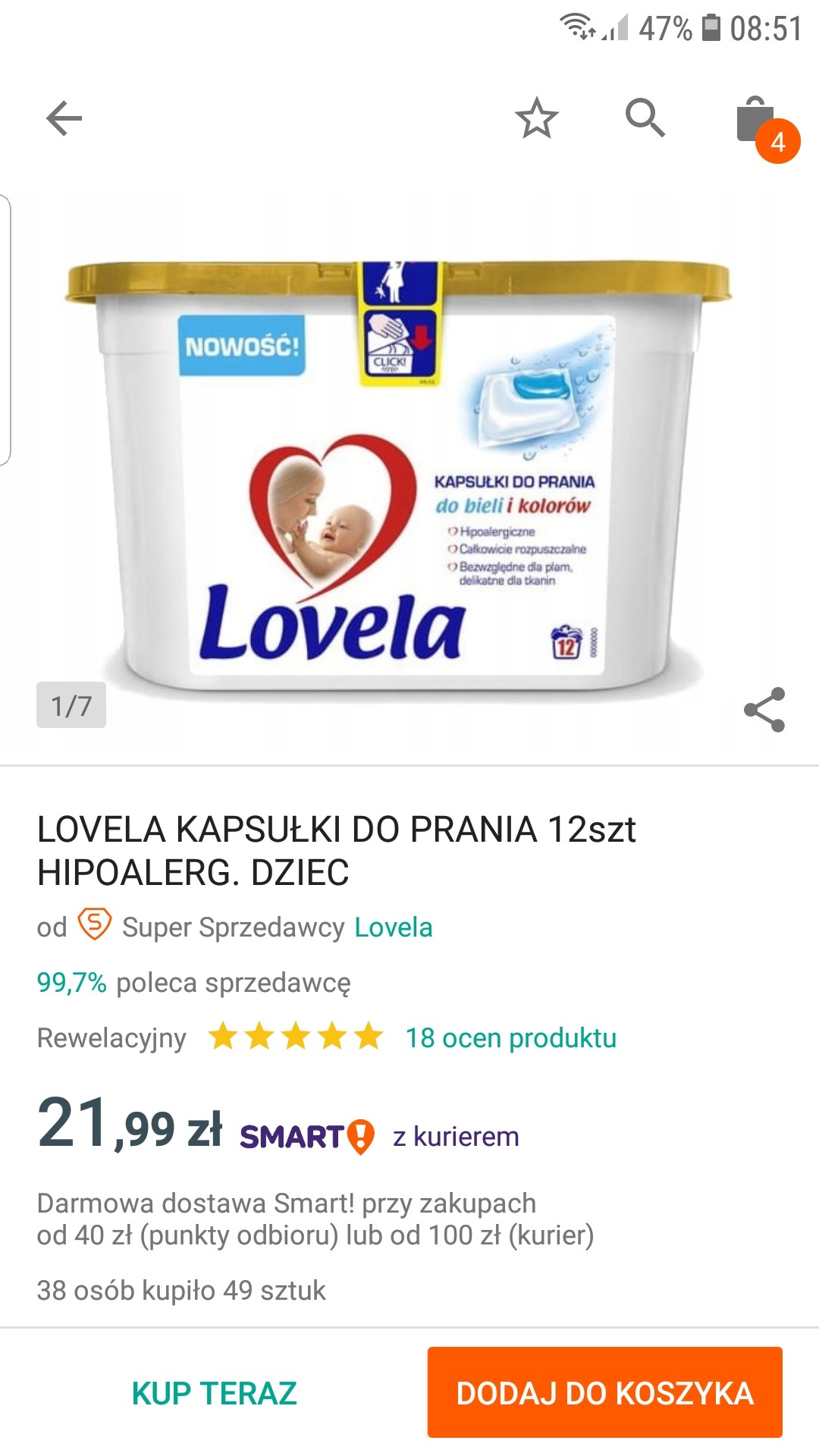Go back using the arrow icon

(x=64, y=118)
